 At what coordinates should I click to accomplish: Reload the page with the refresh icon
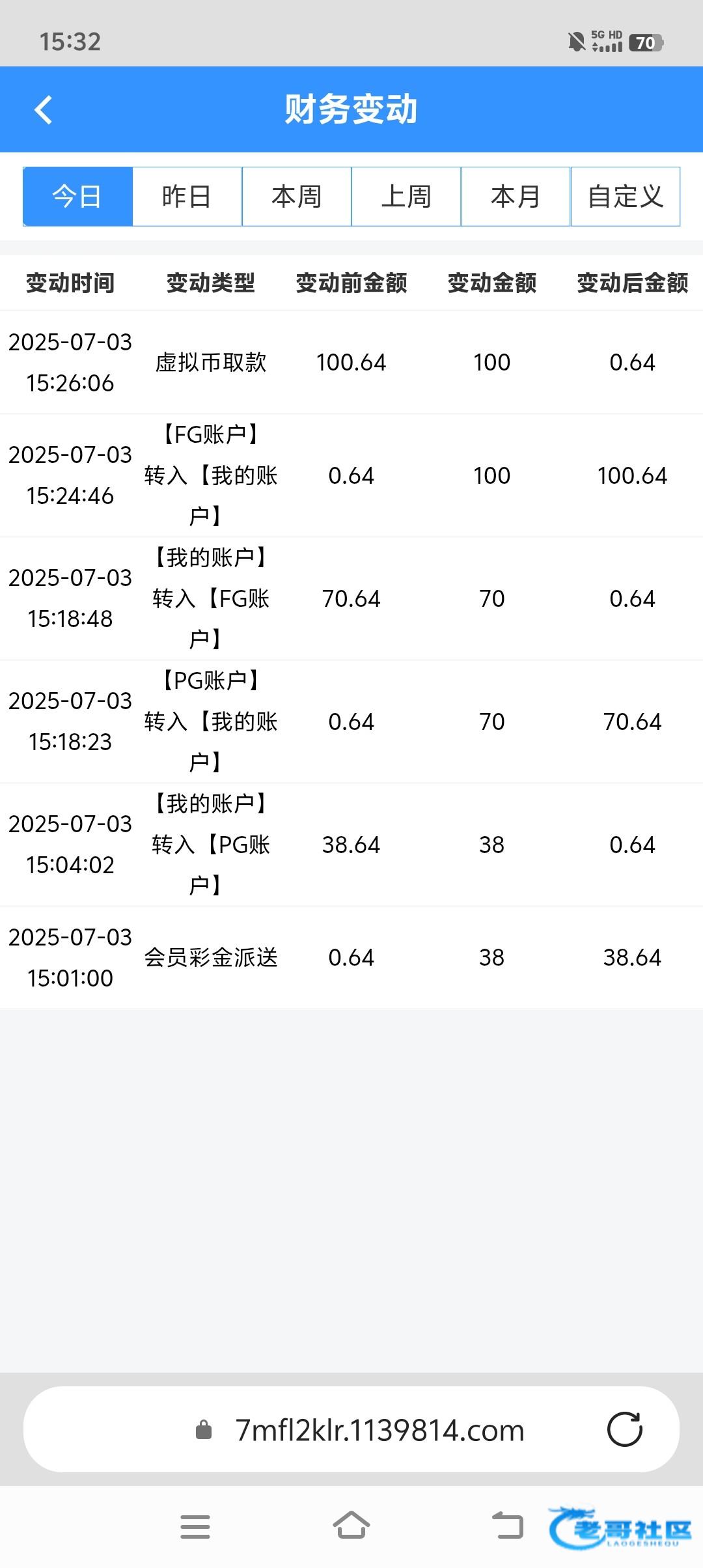pyautogui.click(x=624, y=1430)
